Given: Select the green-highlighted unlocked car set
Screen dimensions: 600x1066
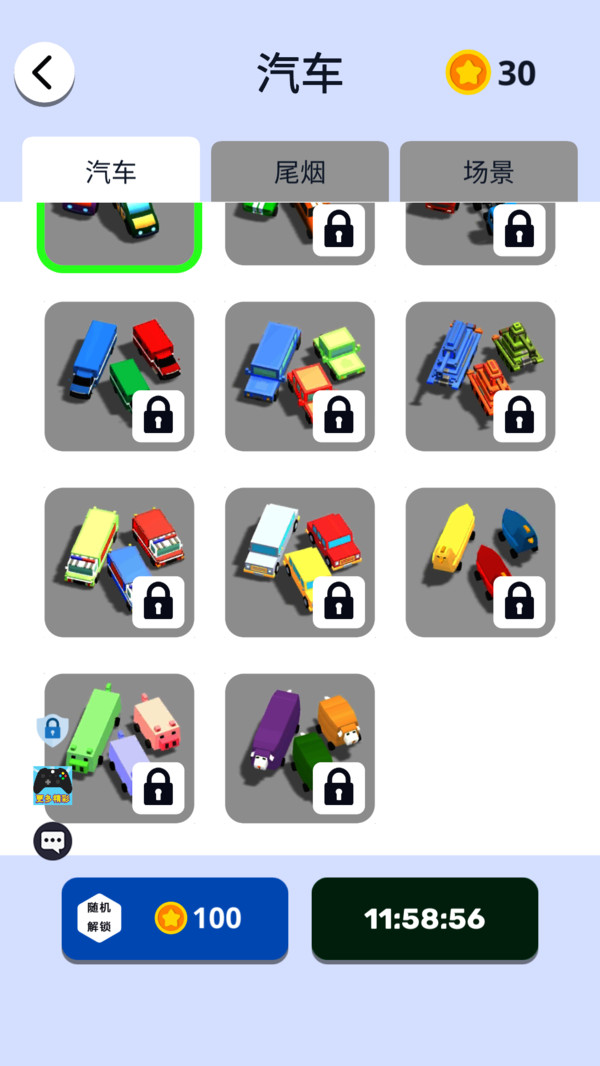Looking at the screenshot, I should (x=120, y=236).
